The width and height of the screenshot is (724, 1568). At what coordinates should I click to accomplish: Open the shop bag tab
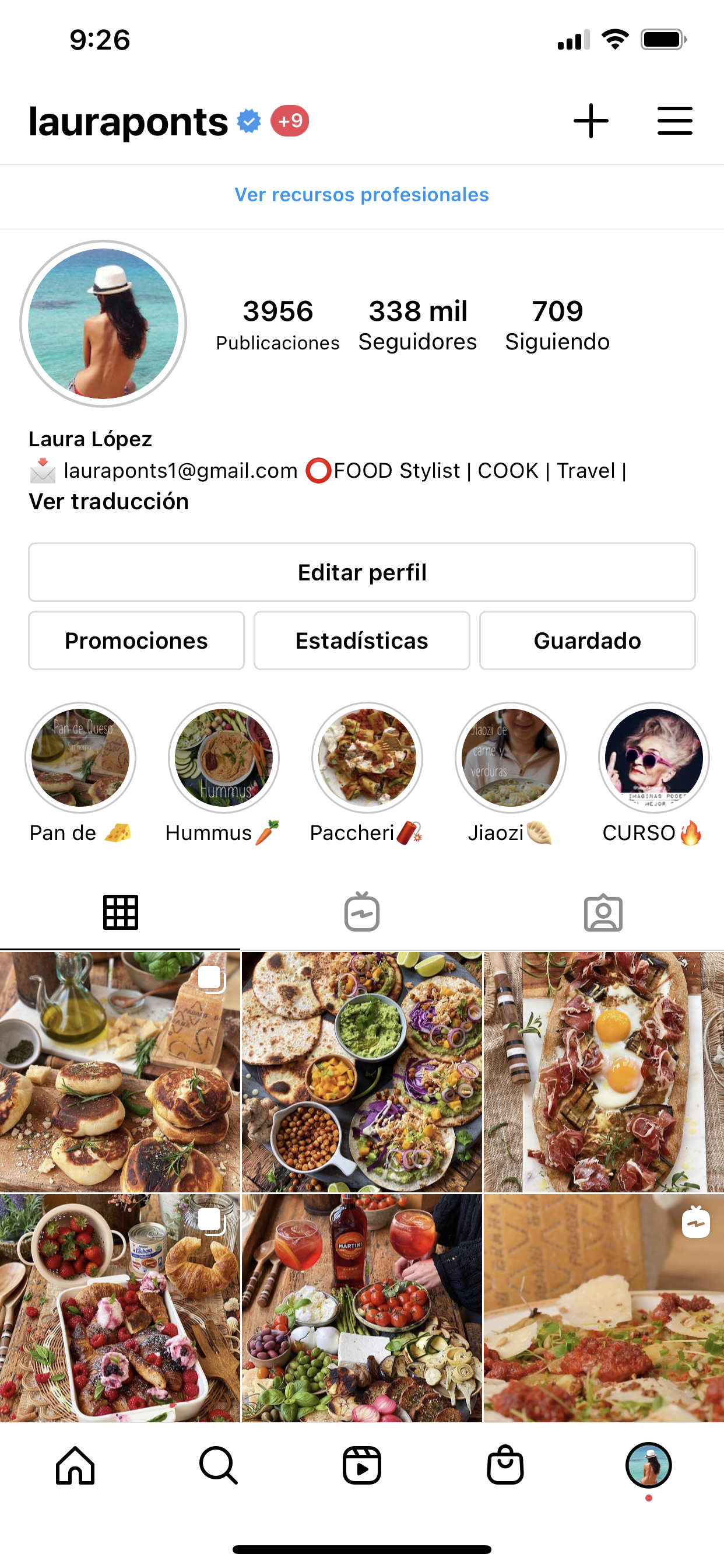coord(505,1465)
